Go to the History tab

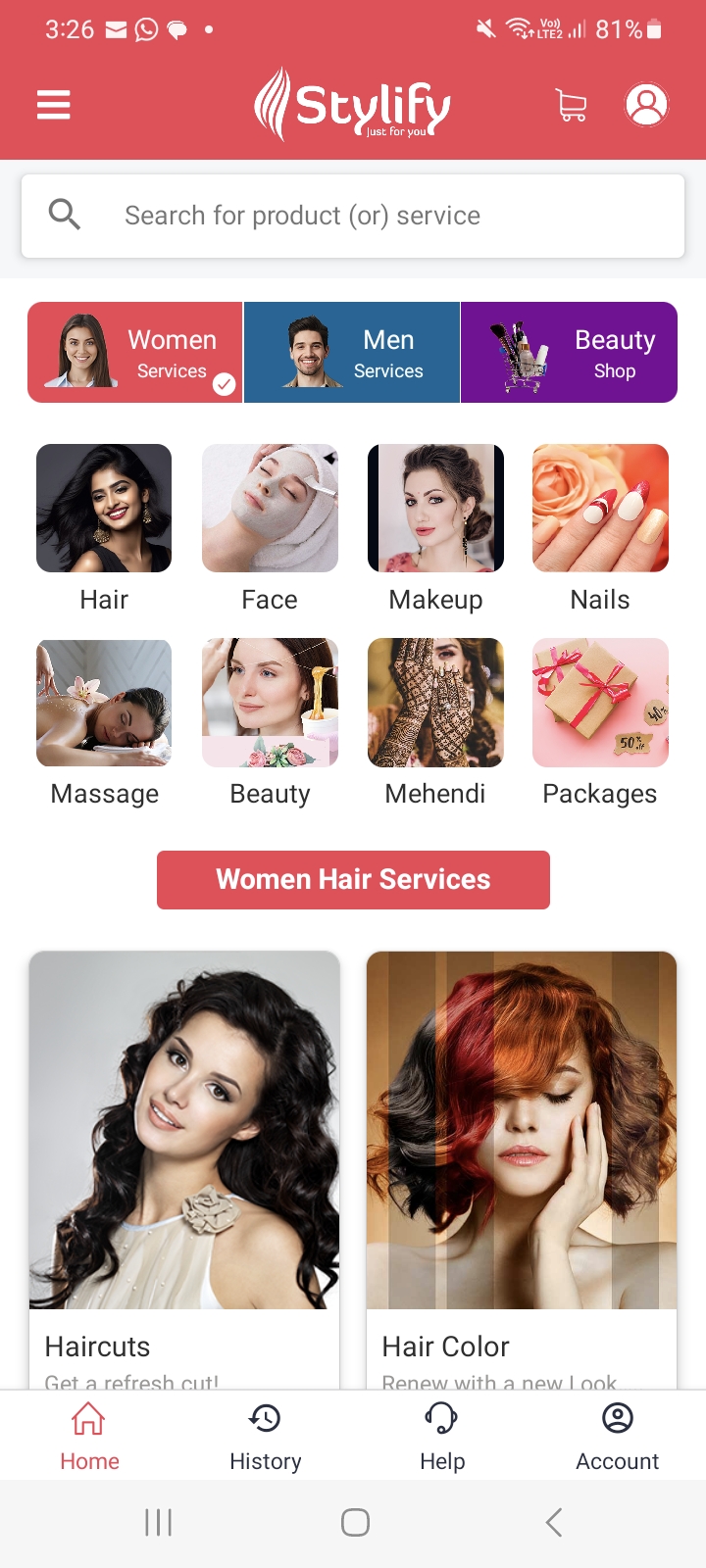tap(265, 1436)
